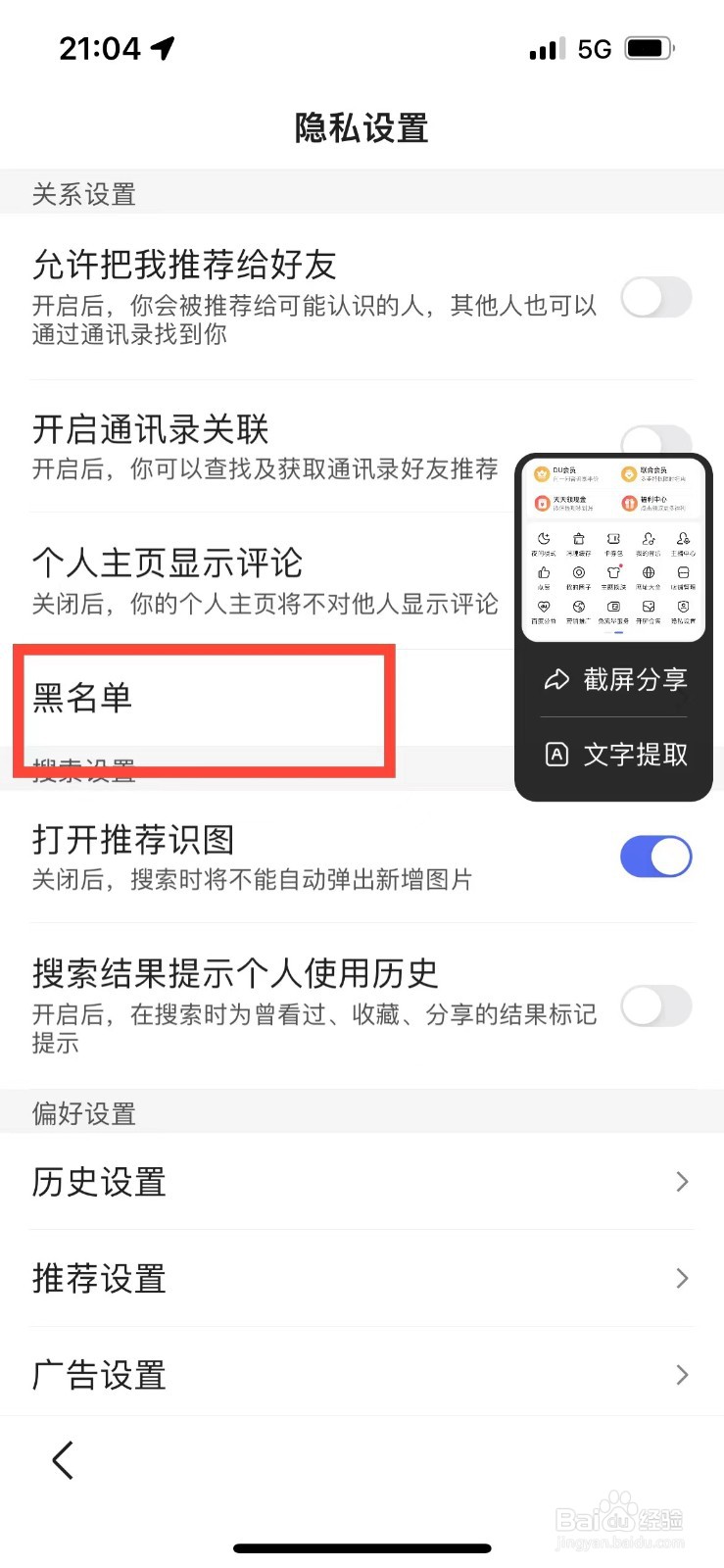Viewport: 724px width, 1568px height.
Task: Tap the 清理缓存 clear cache icon
Action: point(578,539)
